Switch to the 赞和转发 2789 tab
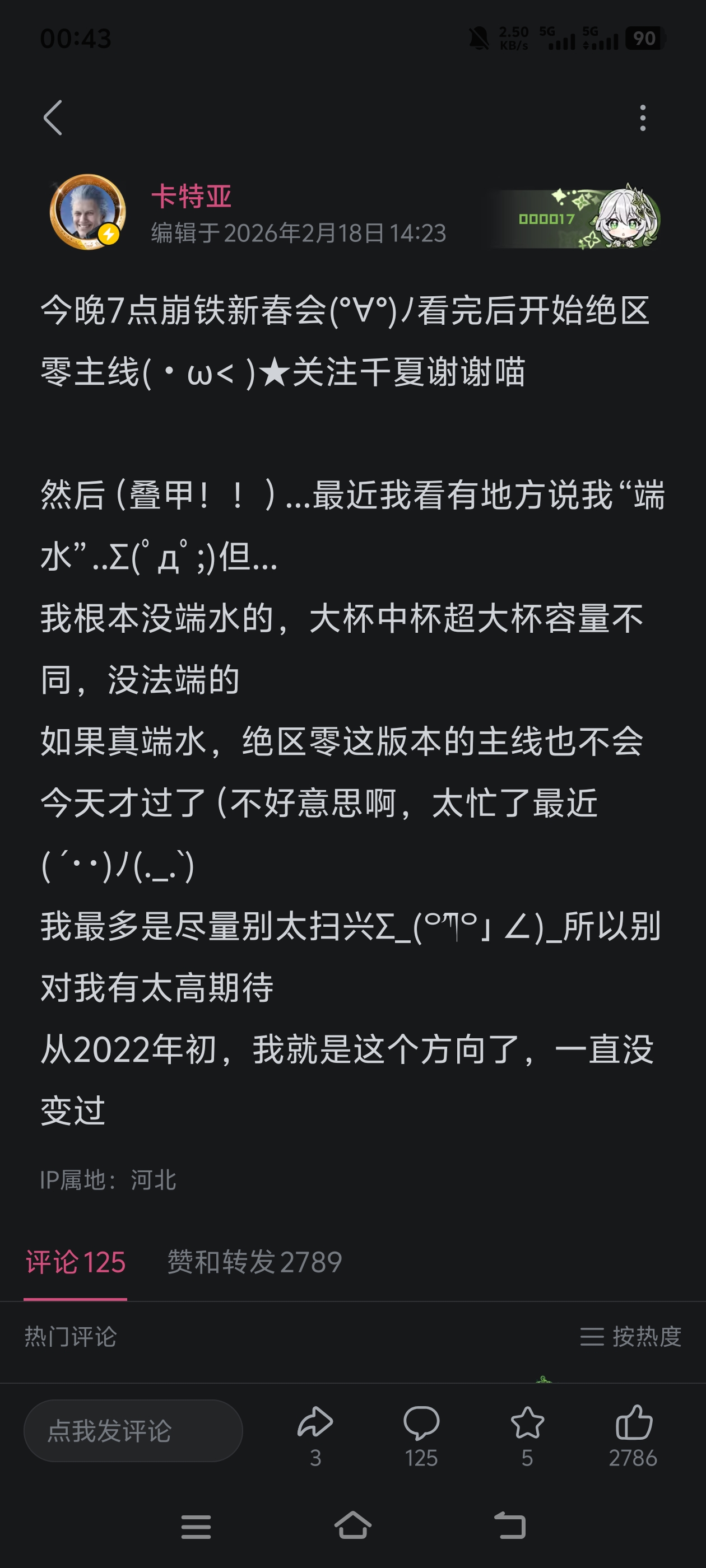This screenshot has width=706, height=1568. [x=254, y=1262]
